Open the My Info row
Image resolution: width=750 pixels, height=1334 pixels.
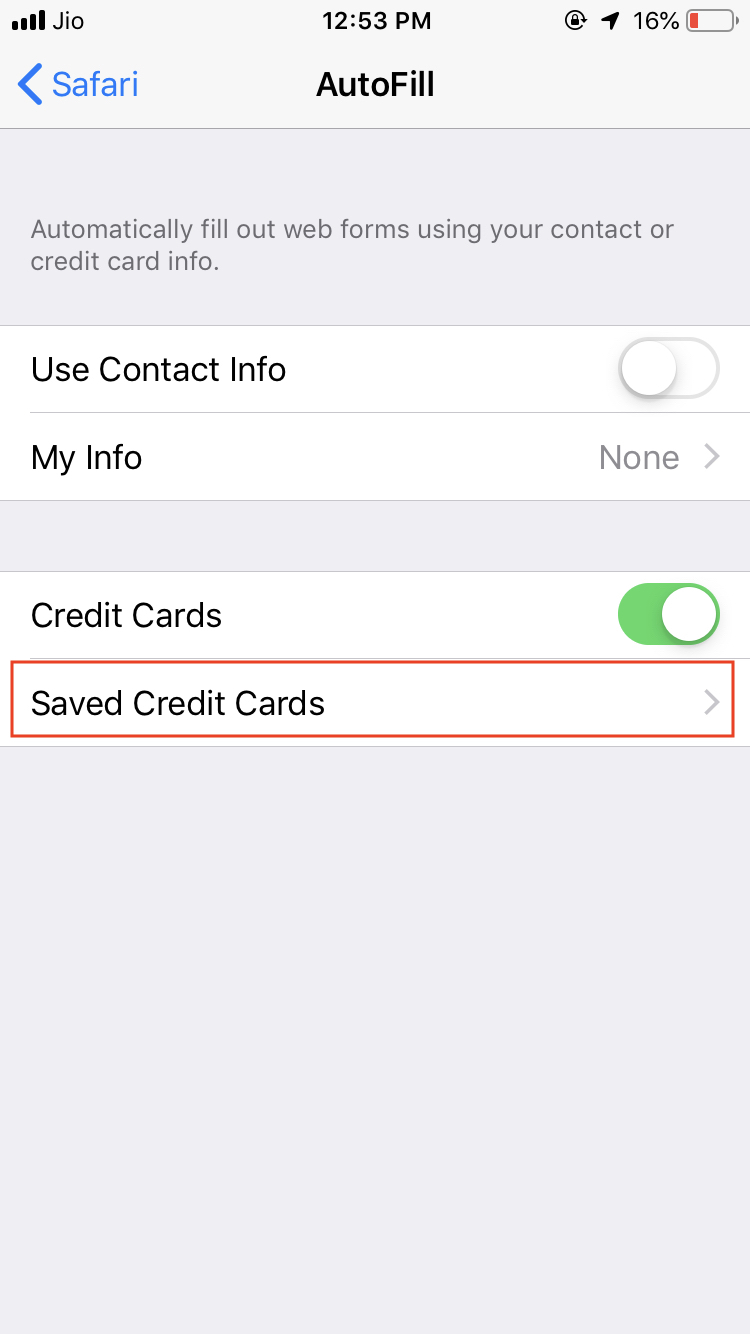(x=375, y=458)
